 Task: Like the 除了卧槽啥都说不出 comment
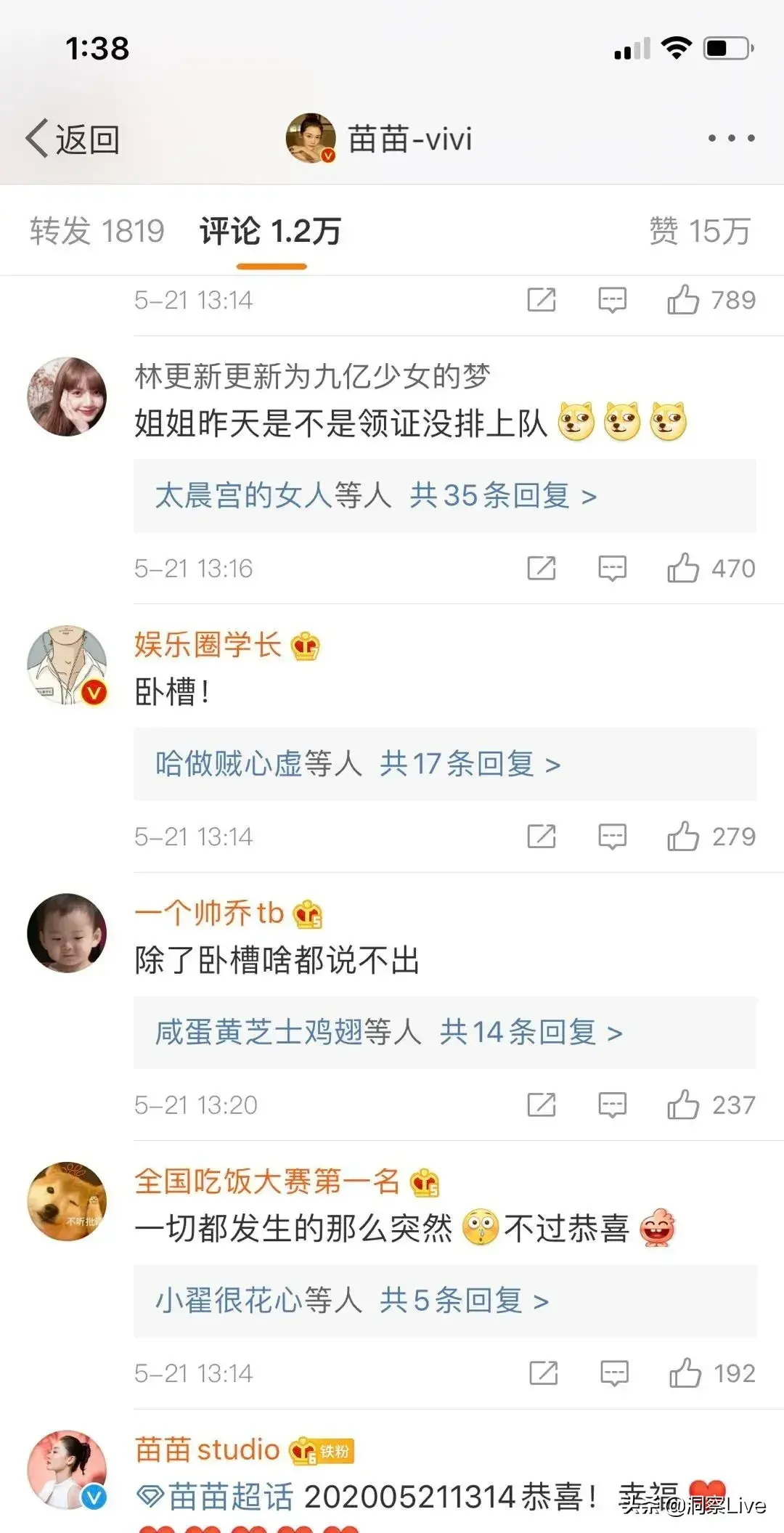[x=683, y=1105]
